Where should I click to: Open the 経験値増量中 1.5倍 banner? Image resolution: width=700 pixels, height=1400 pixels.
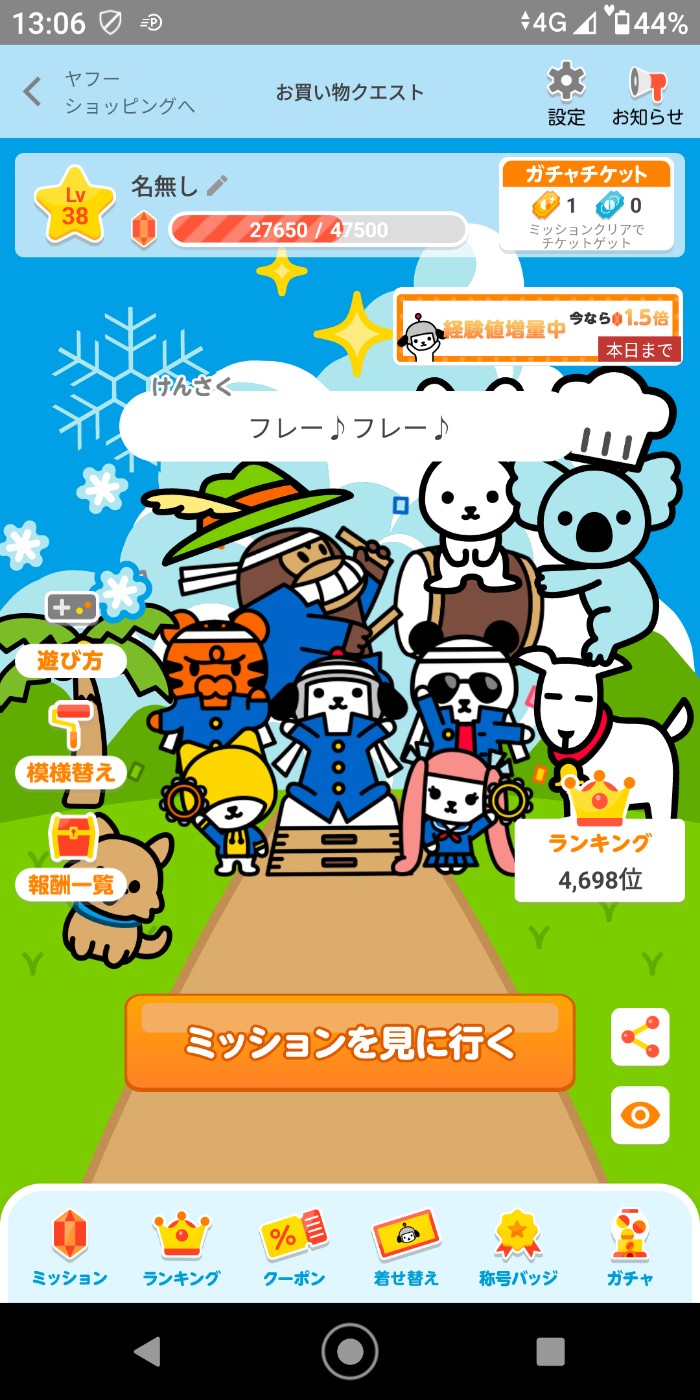(x=538, y=328)
